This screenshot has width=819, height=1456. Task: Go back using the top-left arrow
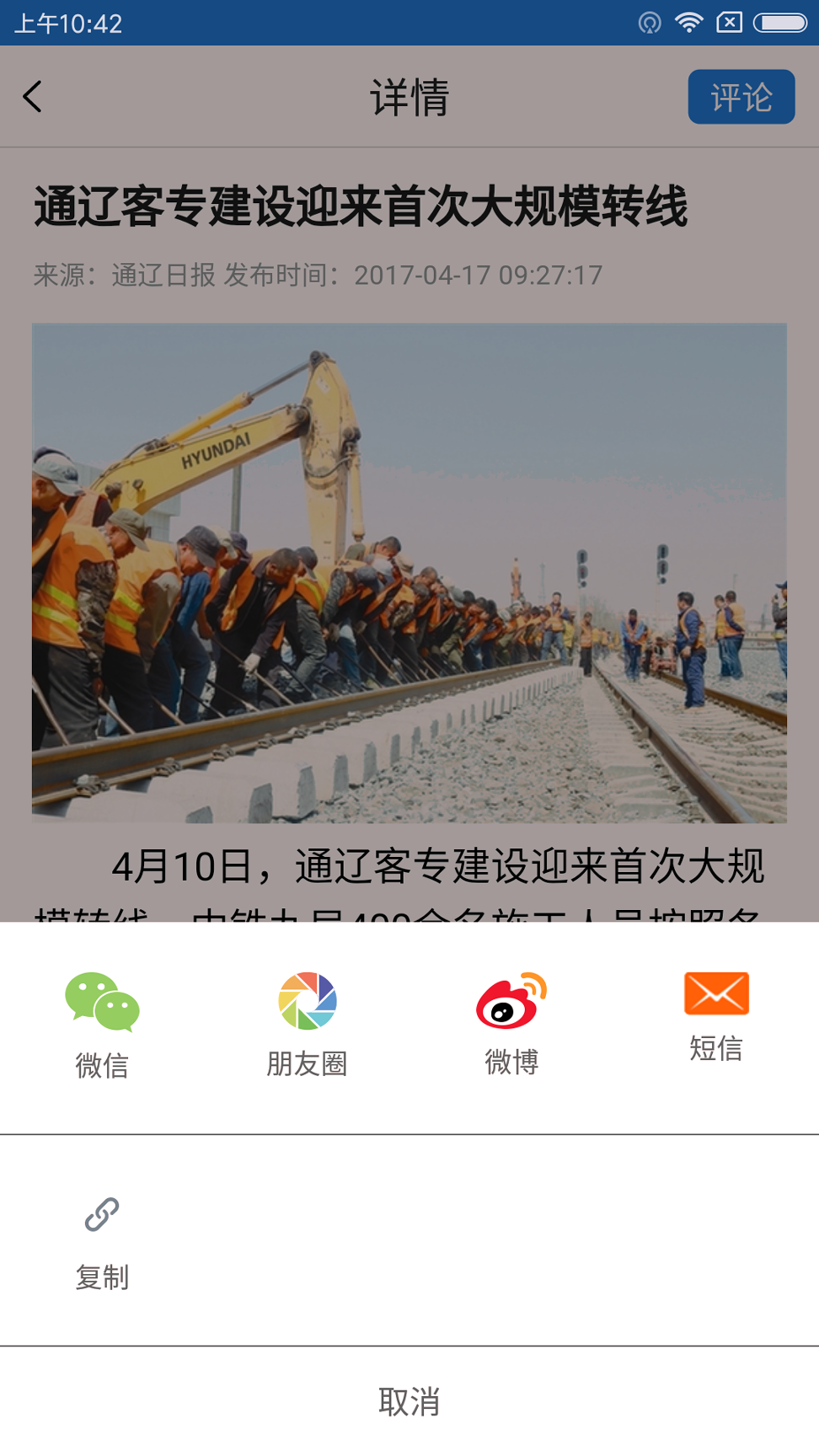pyautogui.click(x=33, y=97)
